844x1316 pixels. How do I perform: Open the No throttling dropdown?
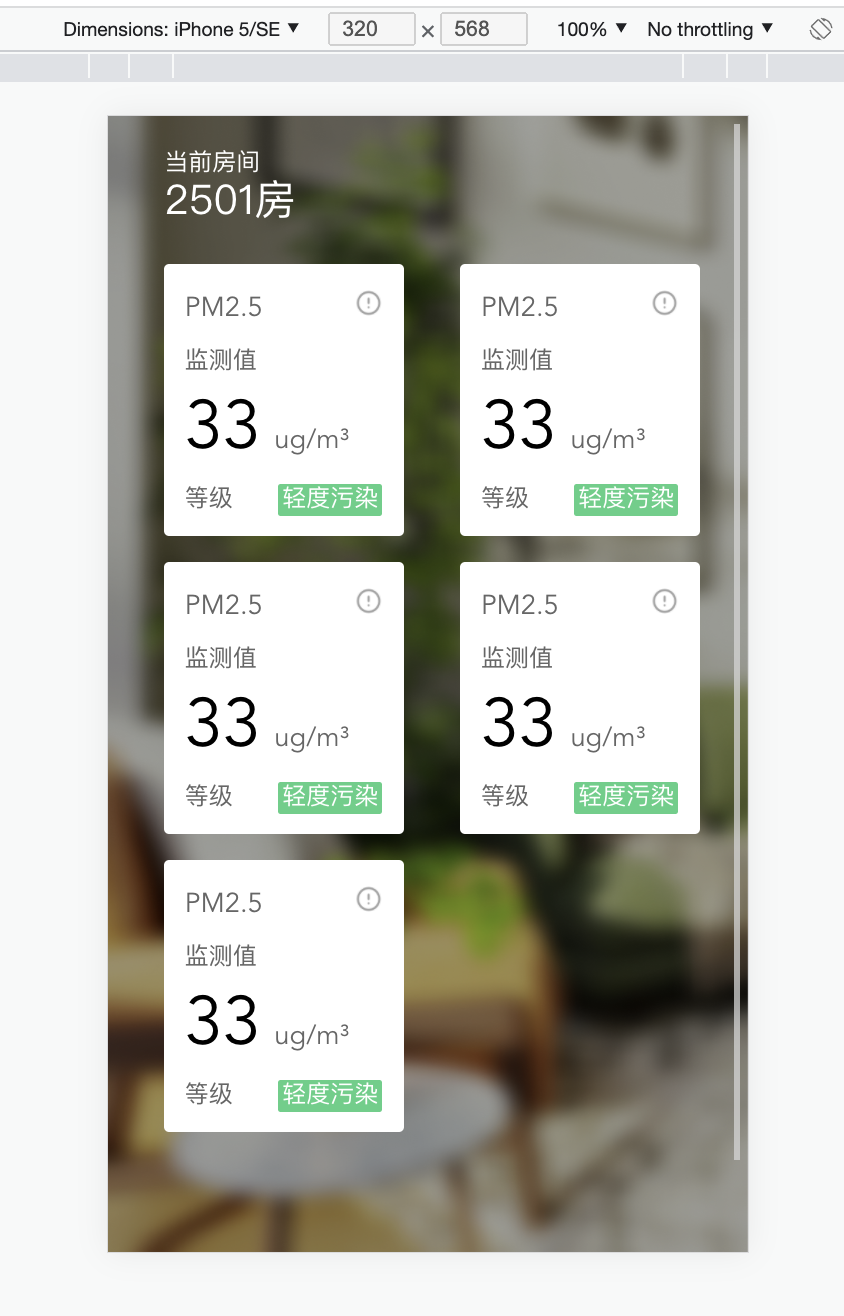(710, 29)
